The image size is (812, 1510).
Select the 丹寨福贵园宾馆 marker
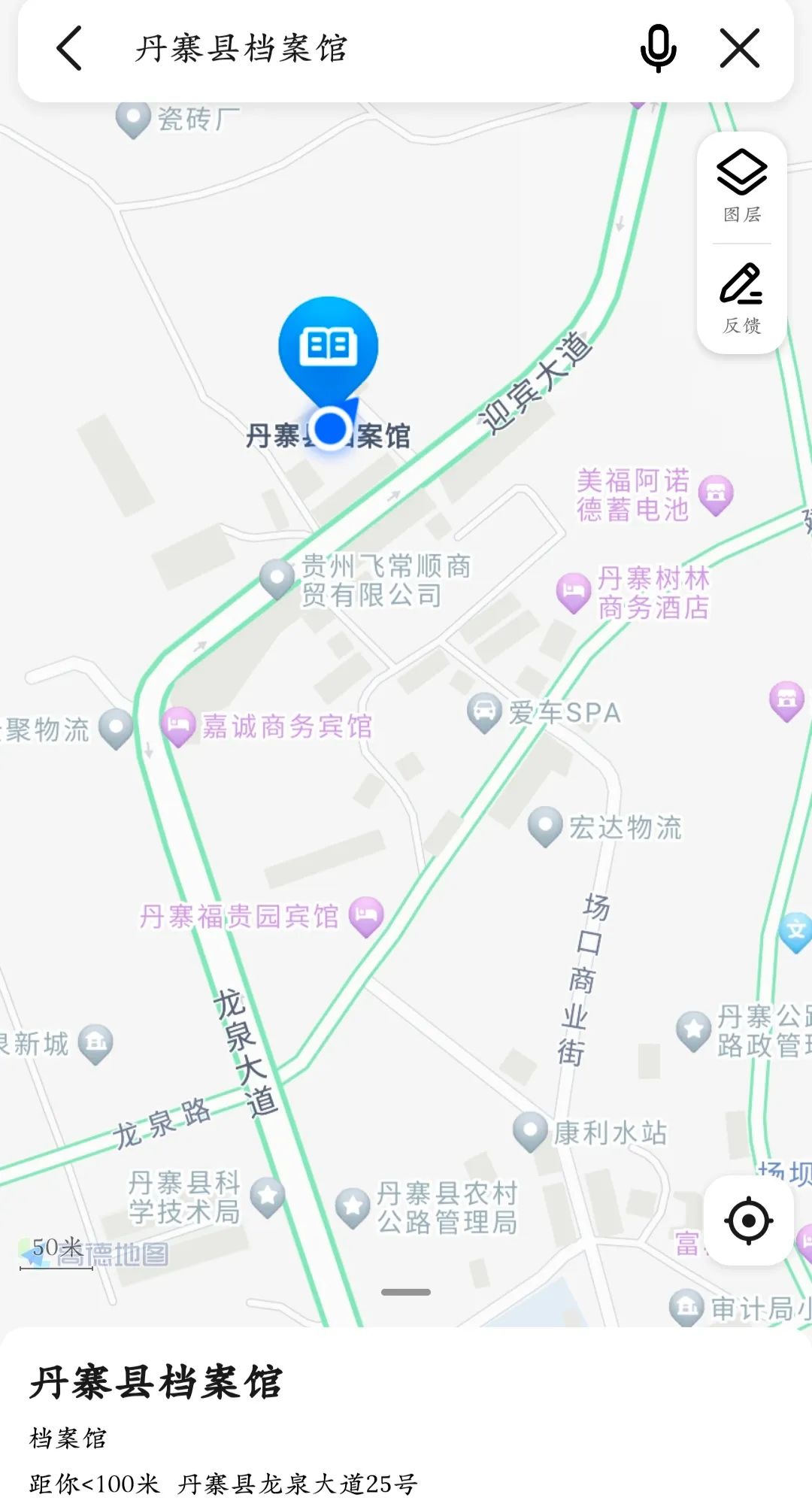[366, 917]
